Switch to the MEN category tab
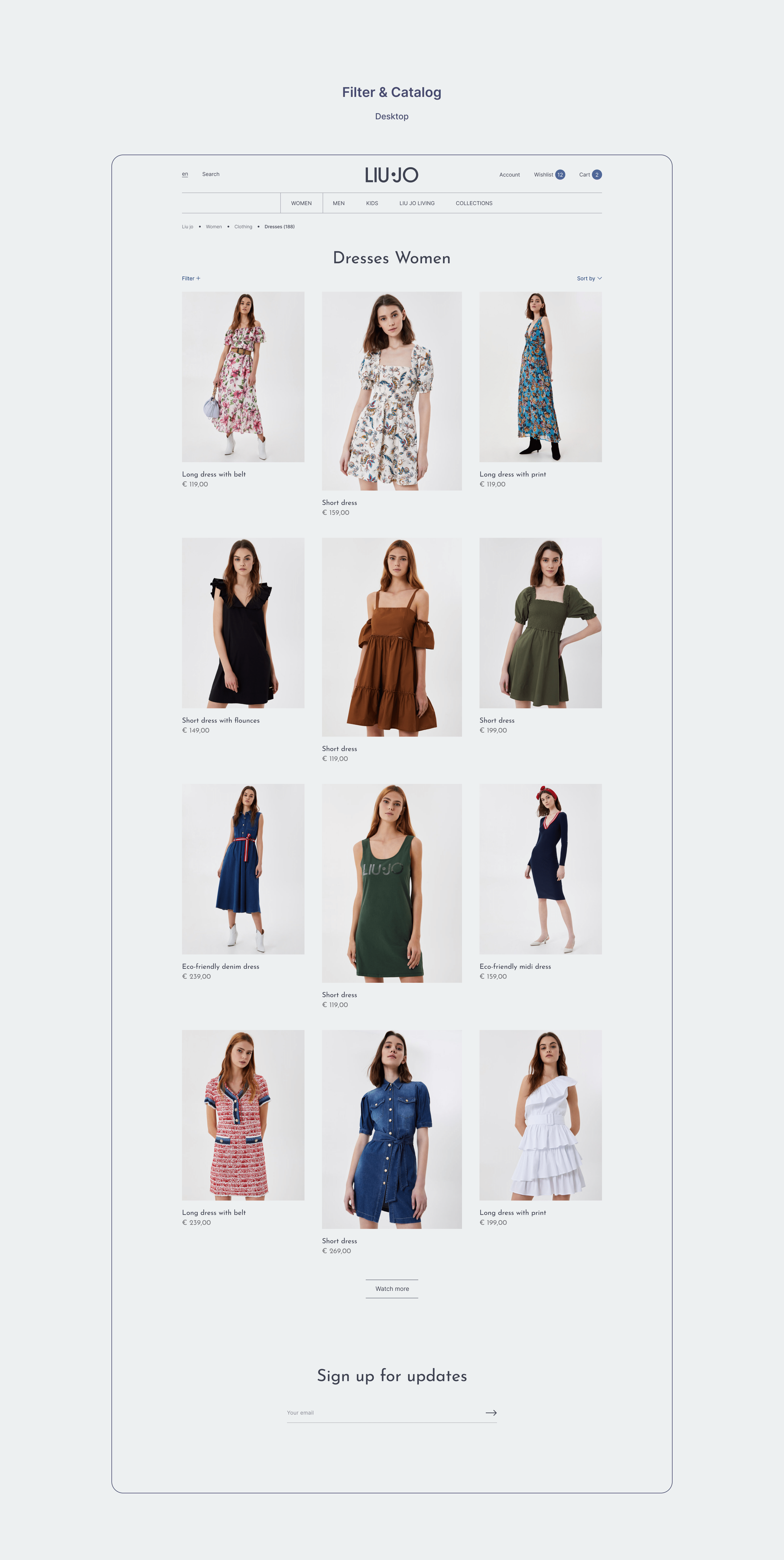 click(339, 204)
